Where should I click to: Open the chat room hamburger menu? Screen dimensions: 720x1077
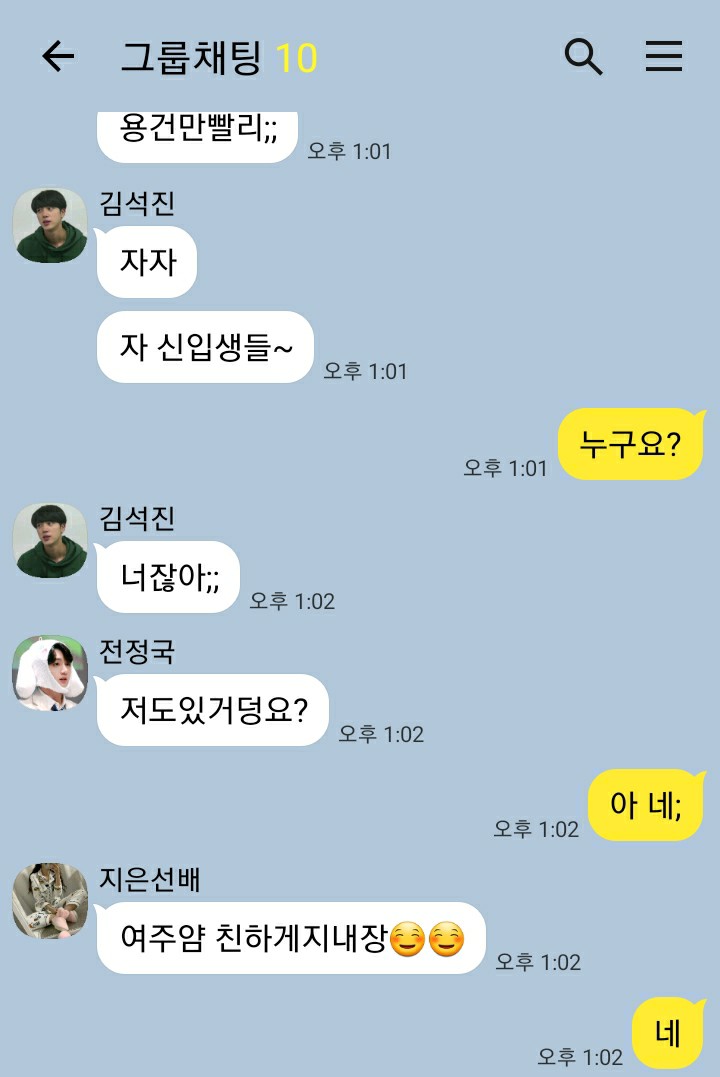pyautogui.click(x=663, y=57)
